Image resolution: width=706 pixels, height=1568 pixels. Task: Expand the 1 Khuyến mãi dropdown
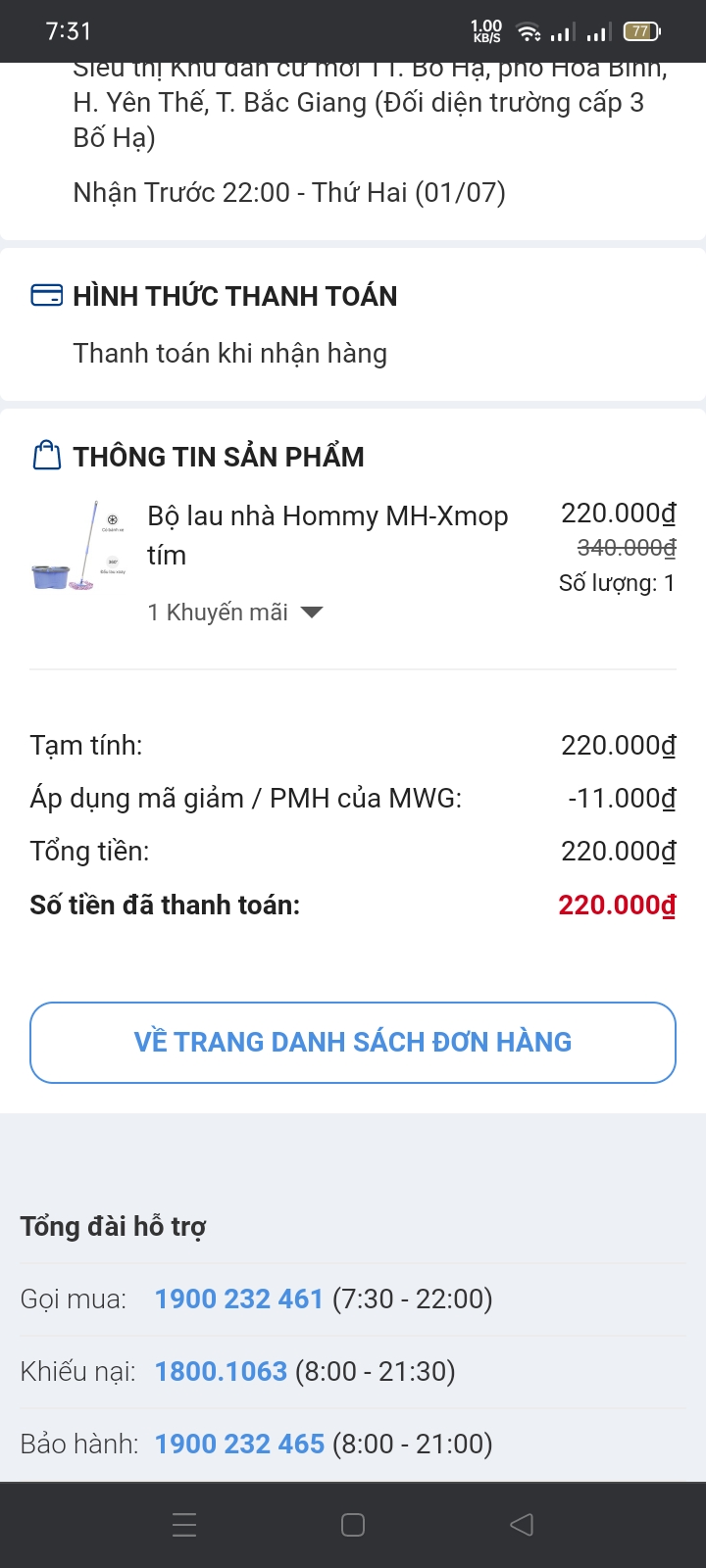235,612
